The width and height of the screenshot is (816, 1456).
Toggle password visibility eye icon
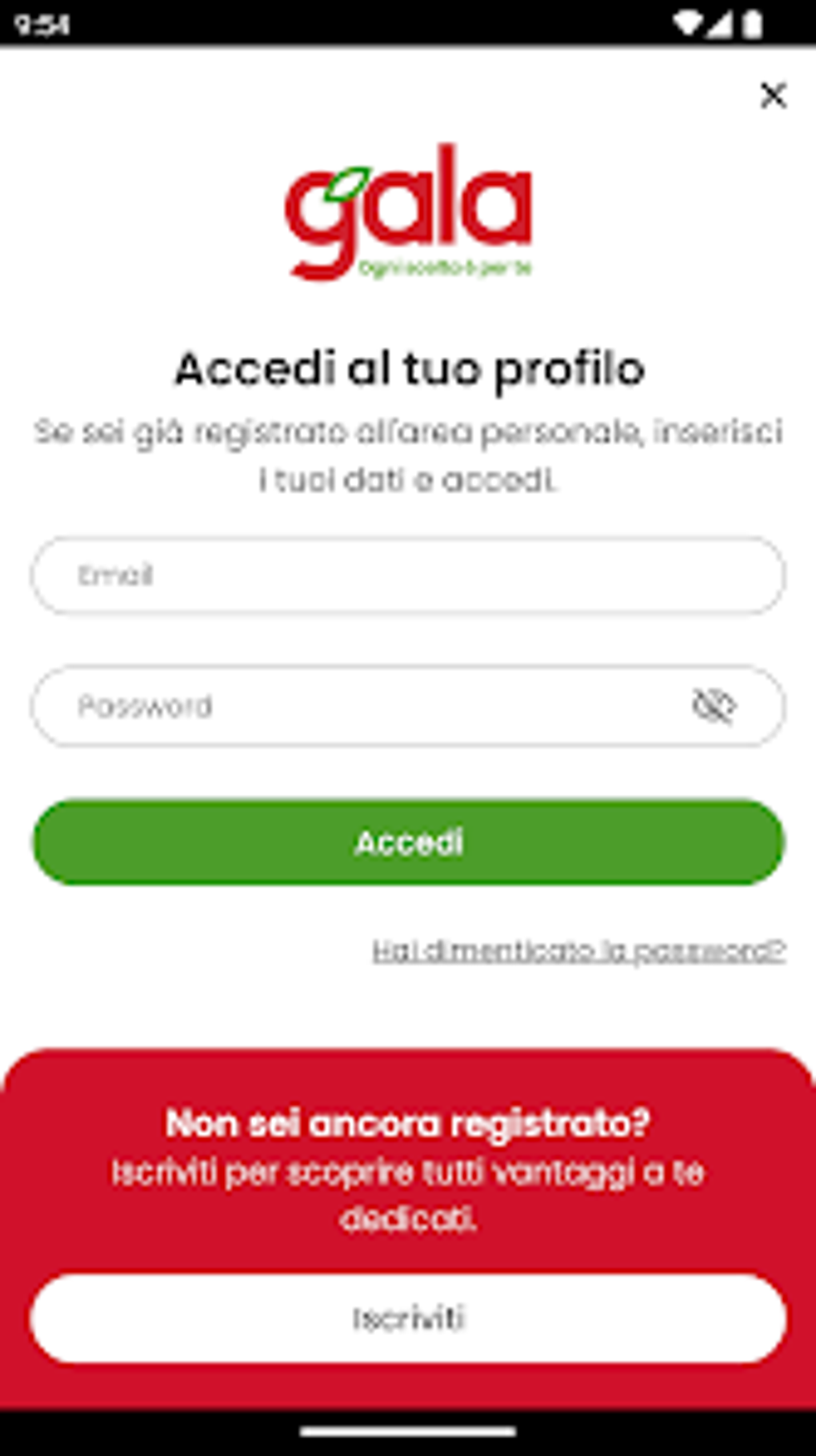pyautogui.click(x=713, y=706)
